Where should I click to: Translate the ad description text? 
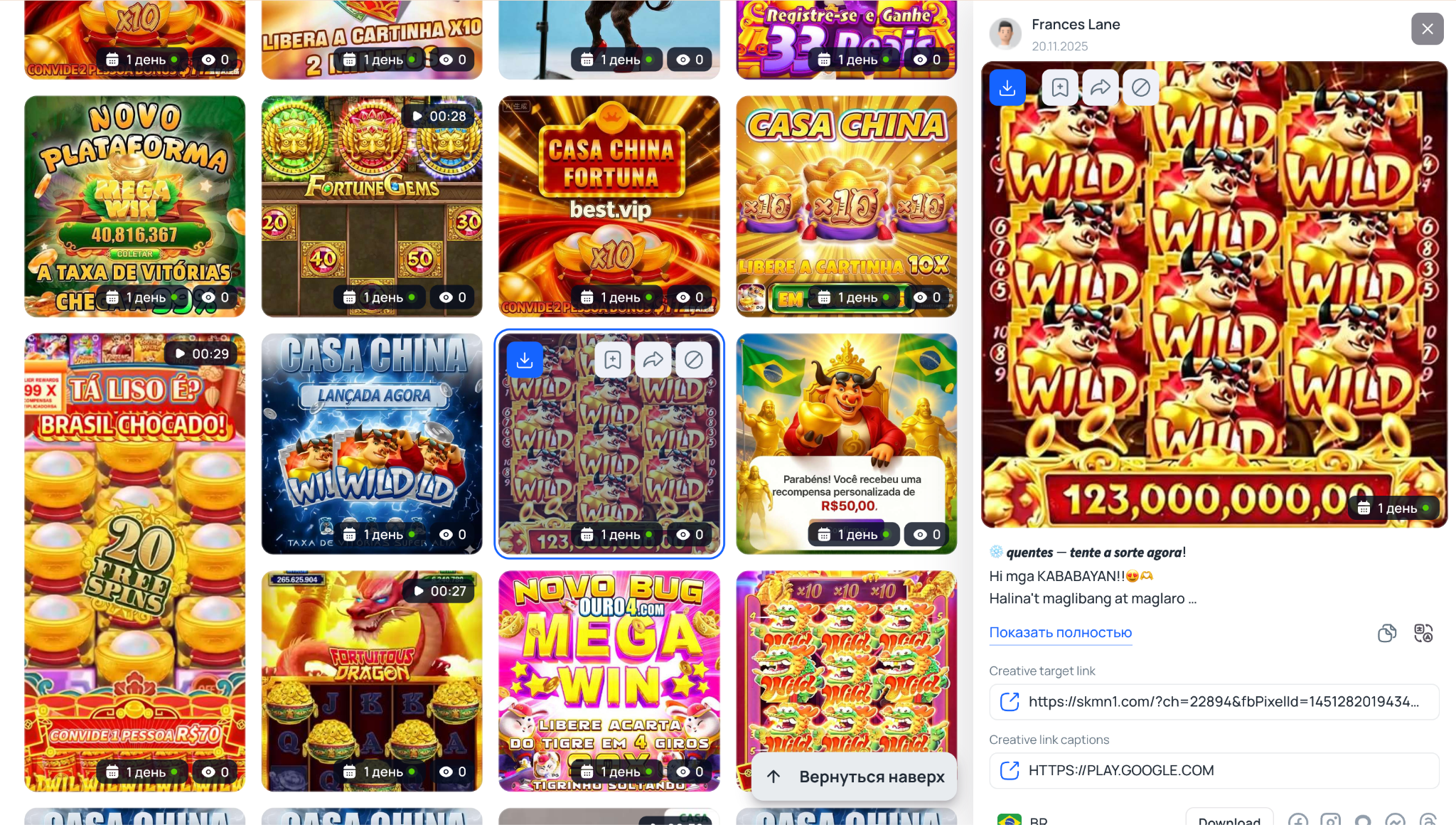point(1423,633)
